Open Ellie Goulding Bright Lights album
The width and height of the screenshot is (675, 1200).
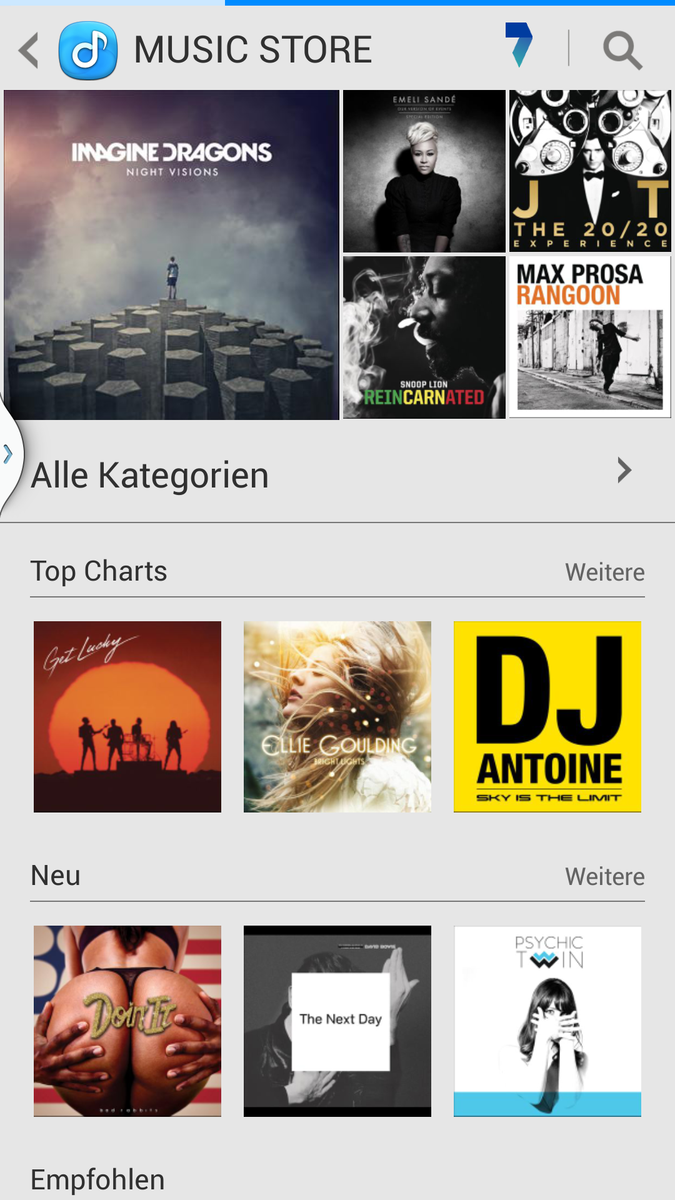pos(337,716)
